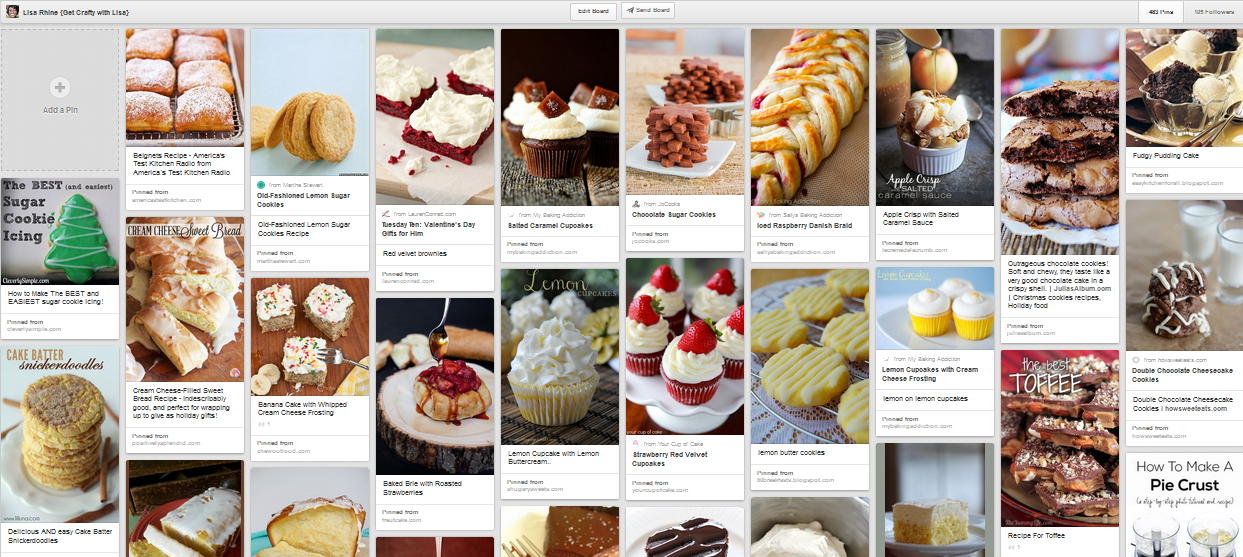Tap the Edit Board button
This screenshot has width=1243, height=557.
593,11
